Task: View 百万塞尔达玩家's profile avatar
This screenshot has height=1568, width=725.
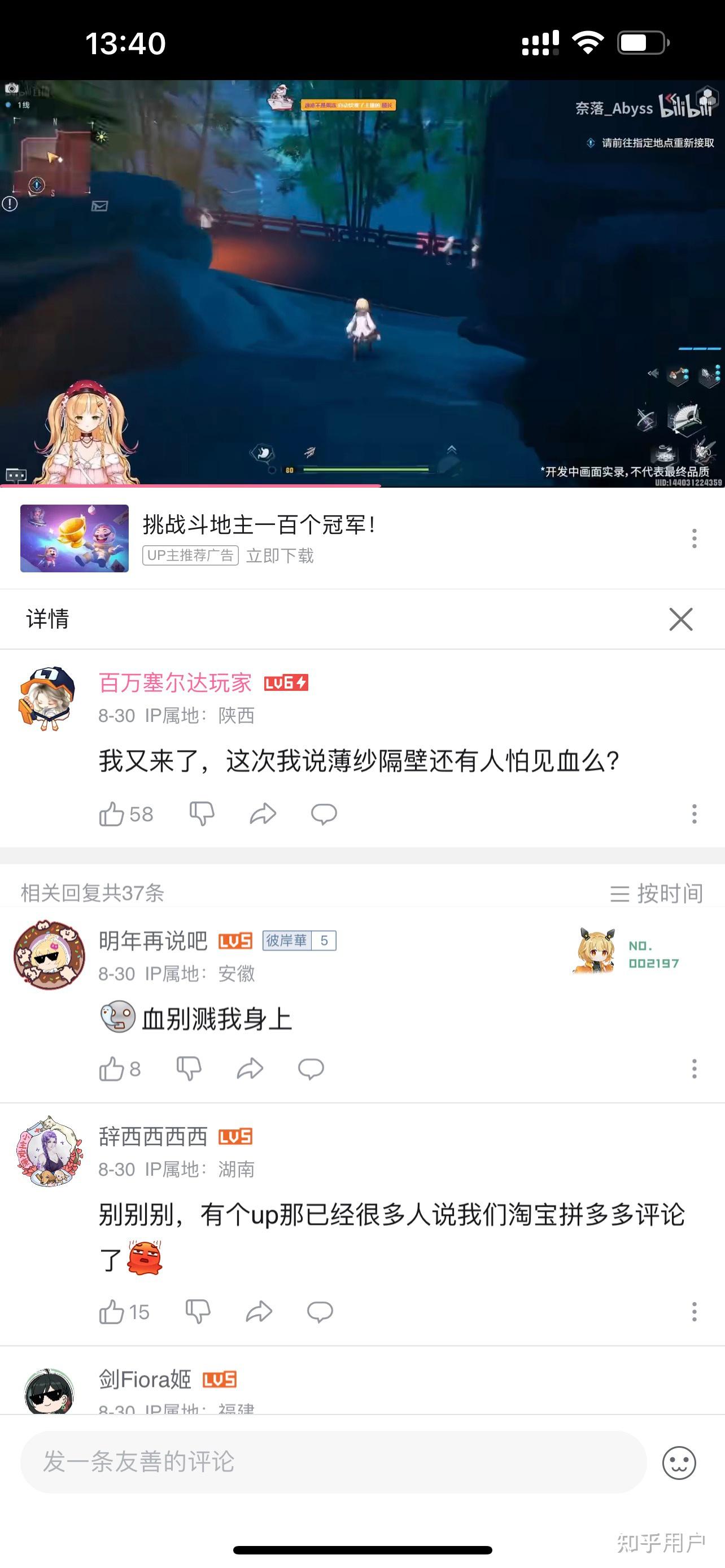Action: 48,698
